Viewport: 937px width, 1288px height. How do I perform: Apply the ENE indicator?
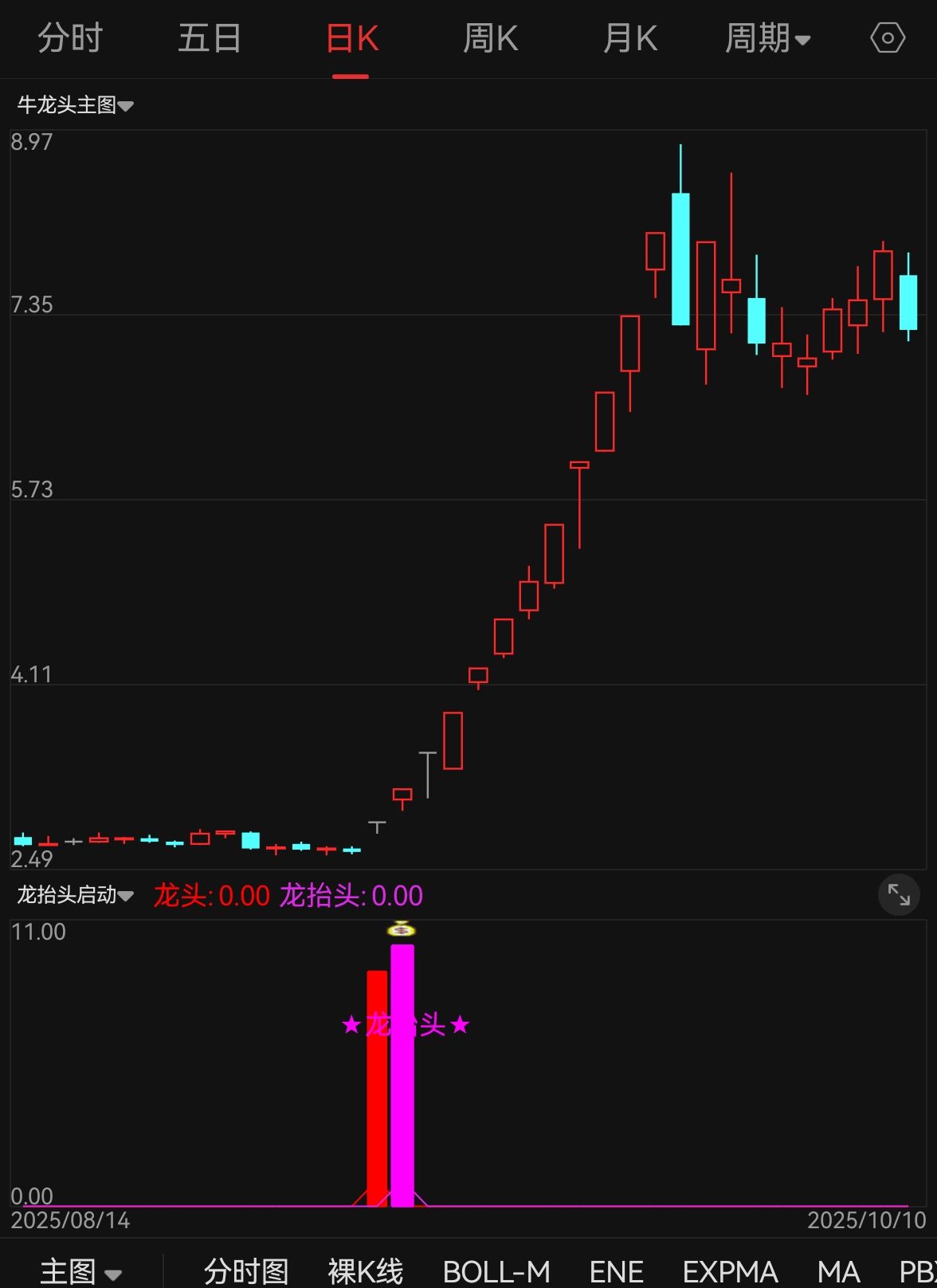click(x=616, y=1271)
